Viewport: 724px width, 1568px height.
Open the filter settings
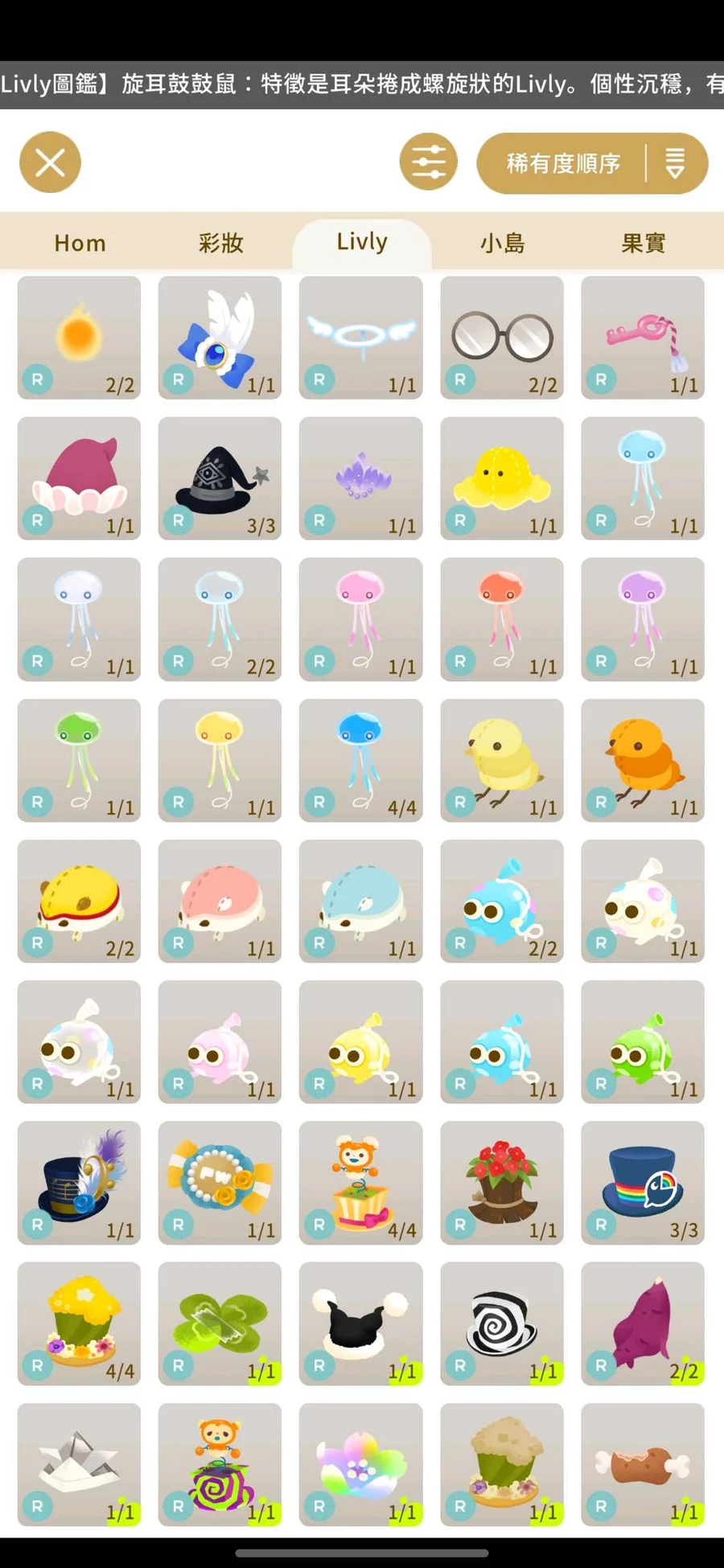[428, 162]
